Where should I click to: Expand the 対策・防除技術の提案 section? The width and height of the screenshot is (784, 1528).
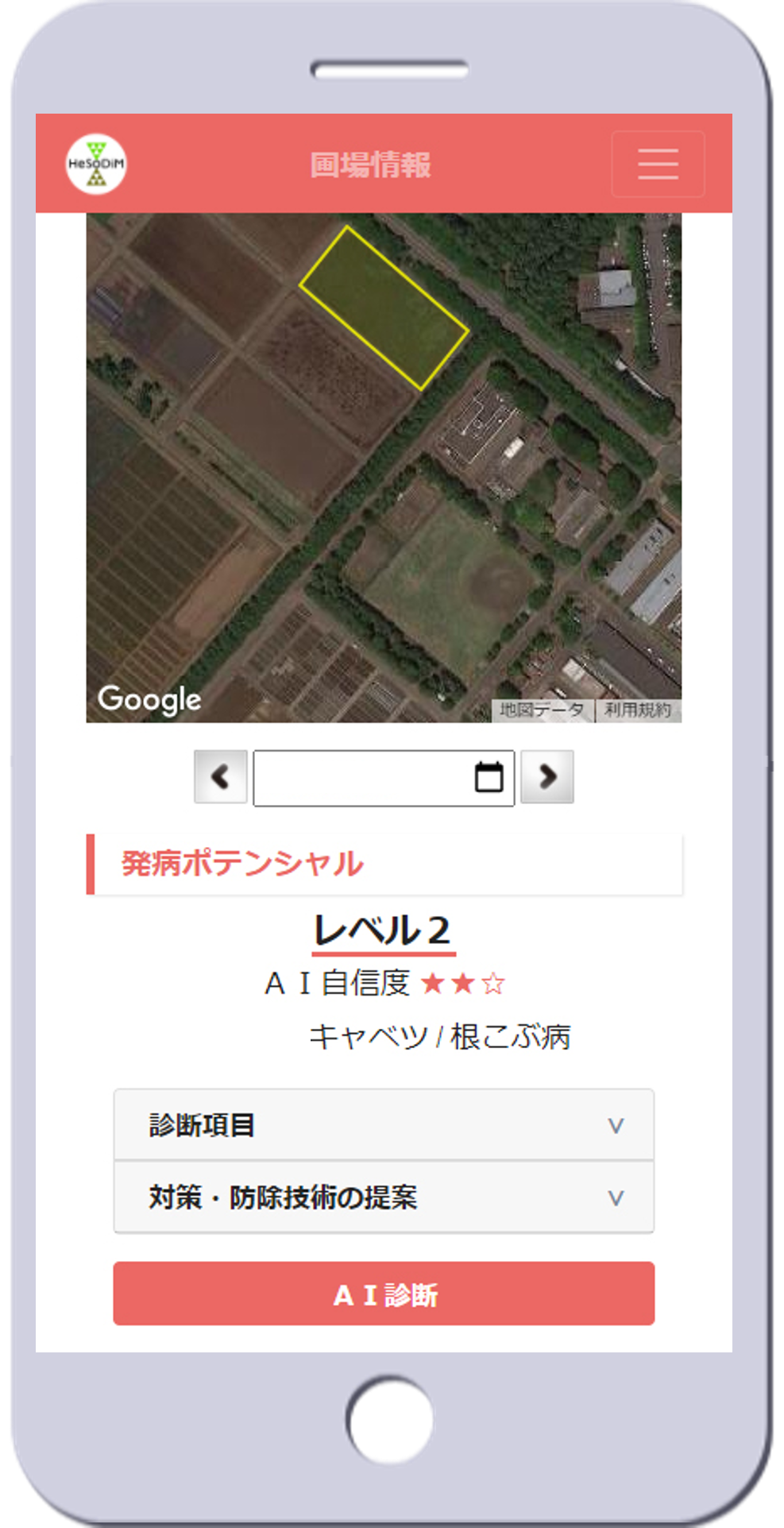(384, 1197)
